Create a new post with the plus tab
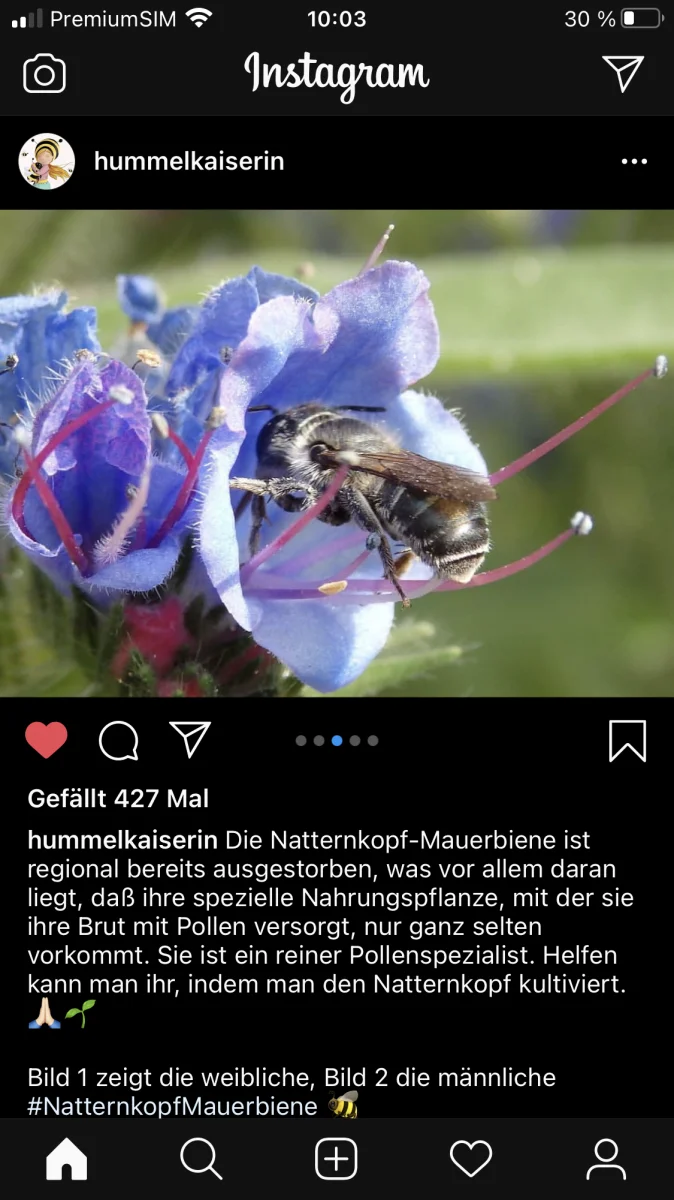Viewport: 674px width, 1200px height. click(336, 1160)
